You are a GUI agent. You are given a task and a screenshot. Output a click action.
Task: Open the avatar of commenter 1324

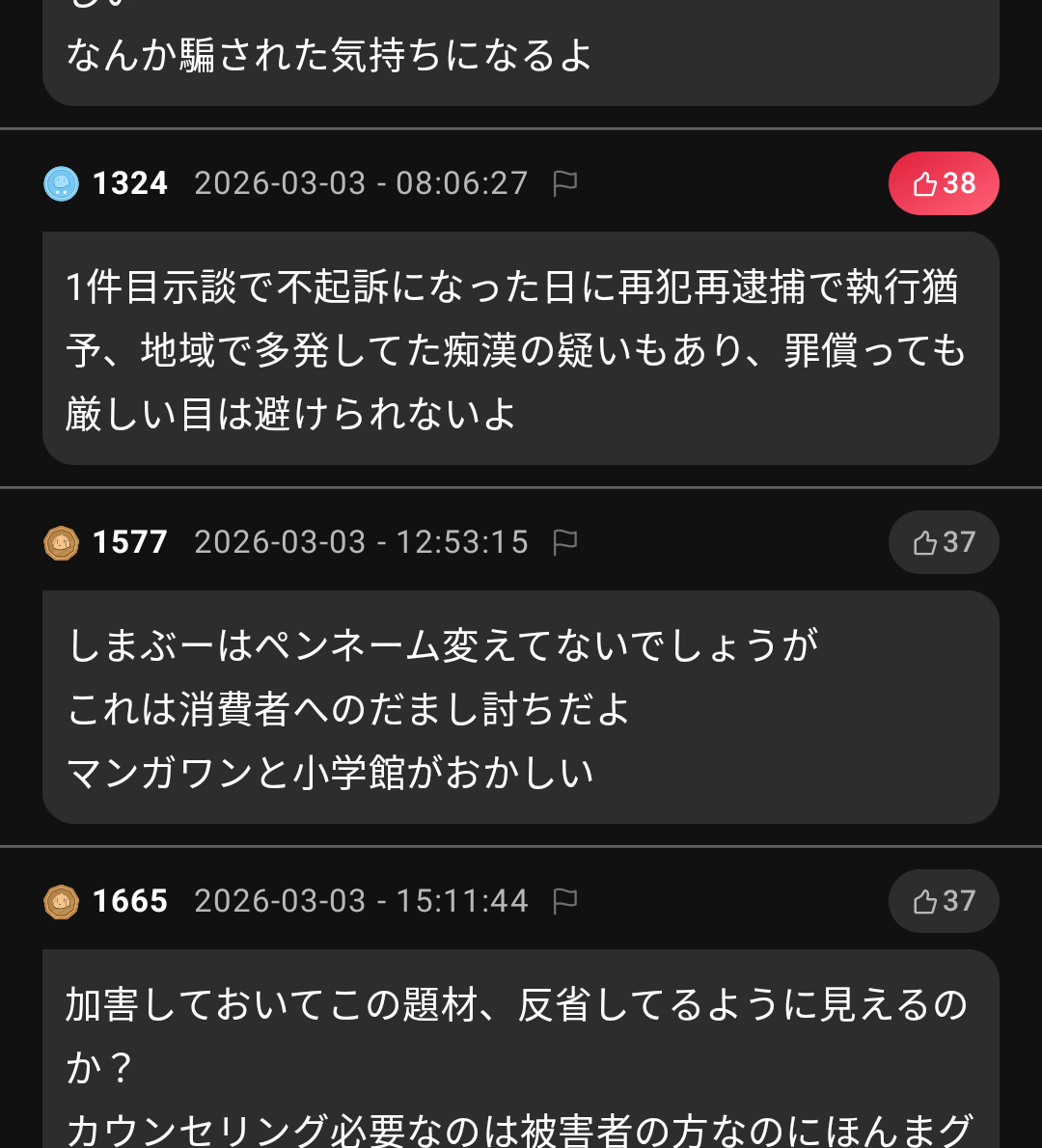pos(62,183)
